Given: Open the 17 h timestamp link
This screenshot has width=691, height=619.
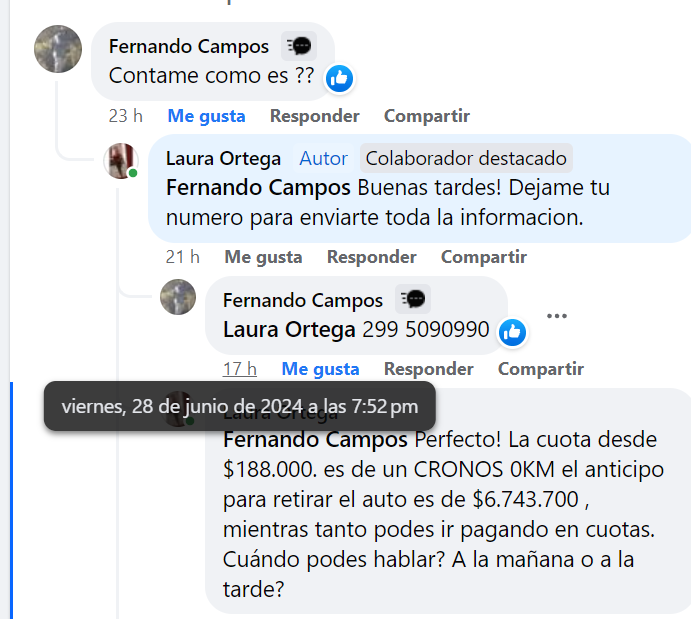Looking at the screenshot, I should click(x=239, y=369).
